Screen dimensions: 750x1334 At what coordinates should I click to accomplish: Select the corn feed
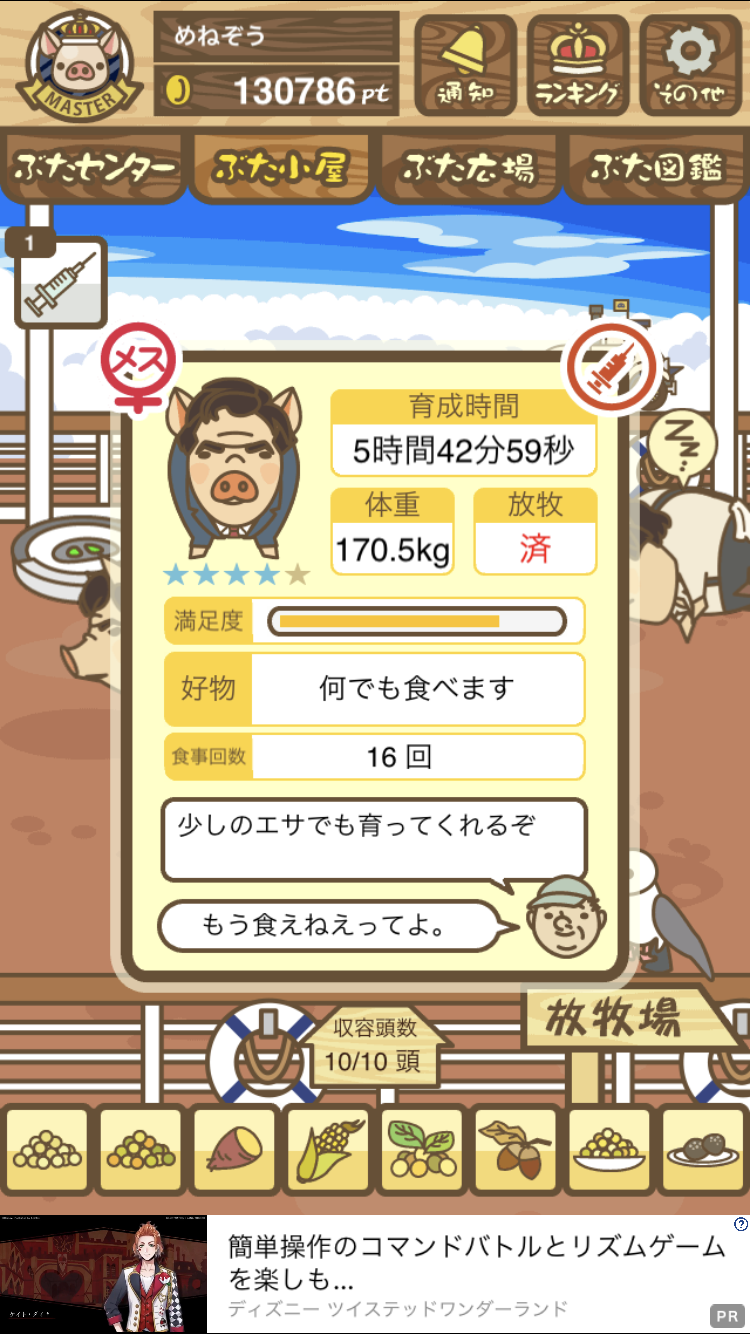(x=328, y=1151)
